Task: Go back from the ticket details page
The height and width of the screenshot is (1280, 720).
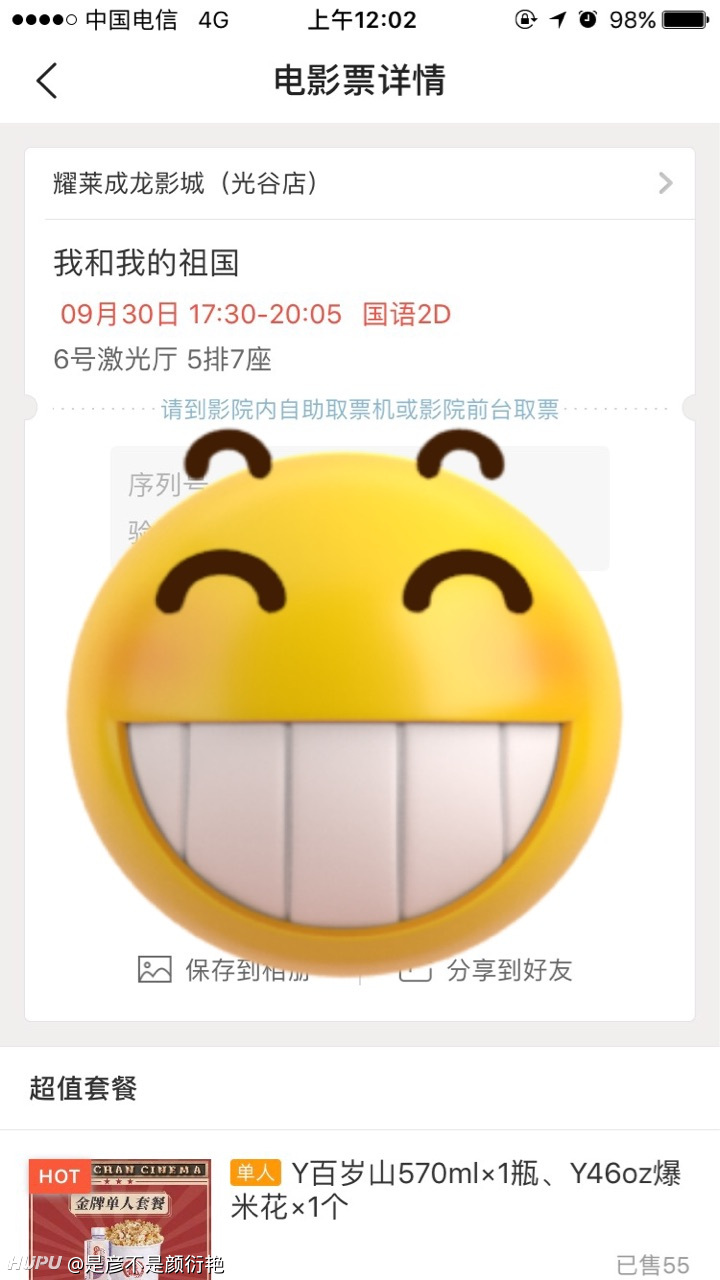Action: 46,80
